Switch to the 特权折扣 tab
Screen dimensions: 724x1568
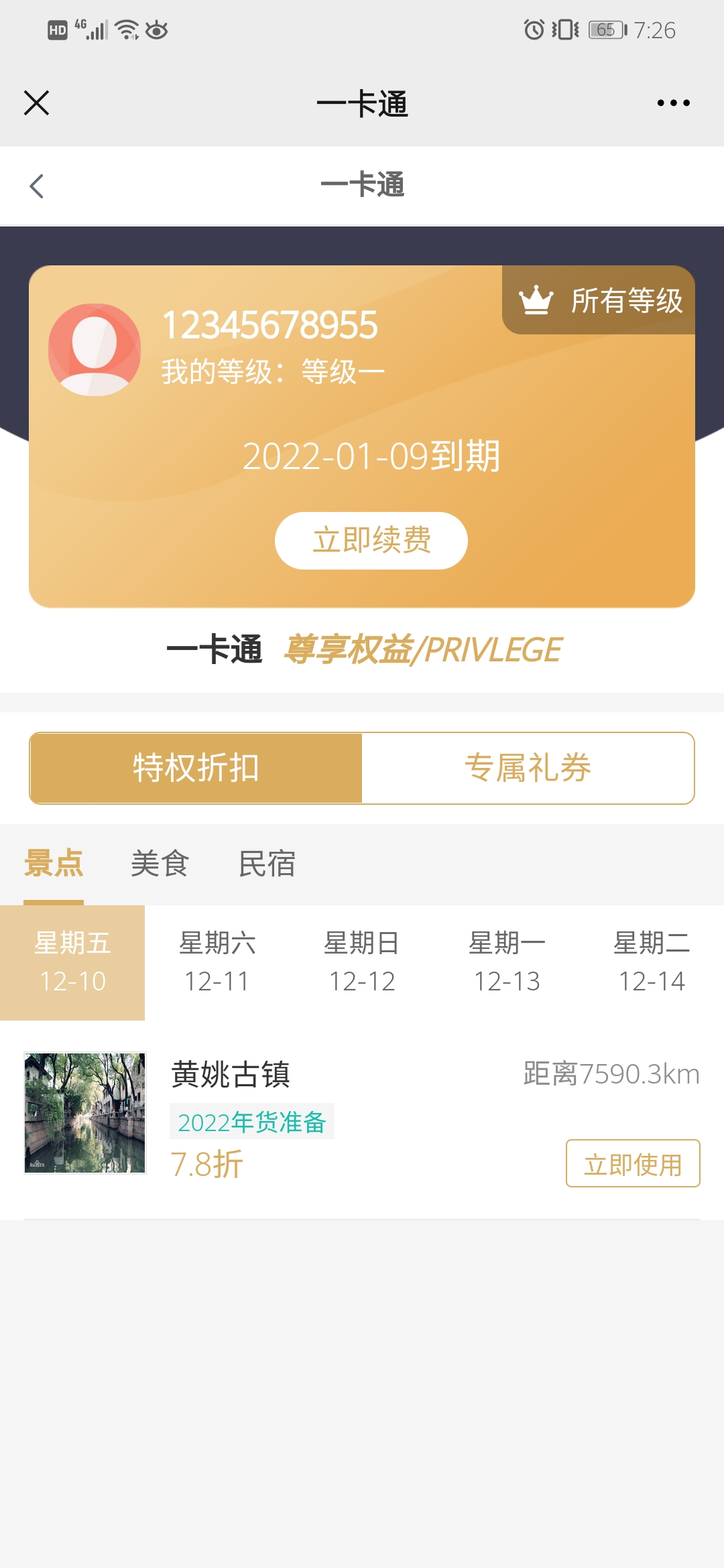point(196,768)
